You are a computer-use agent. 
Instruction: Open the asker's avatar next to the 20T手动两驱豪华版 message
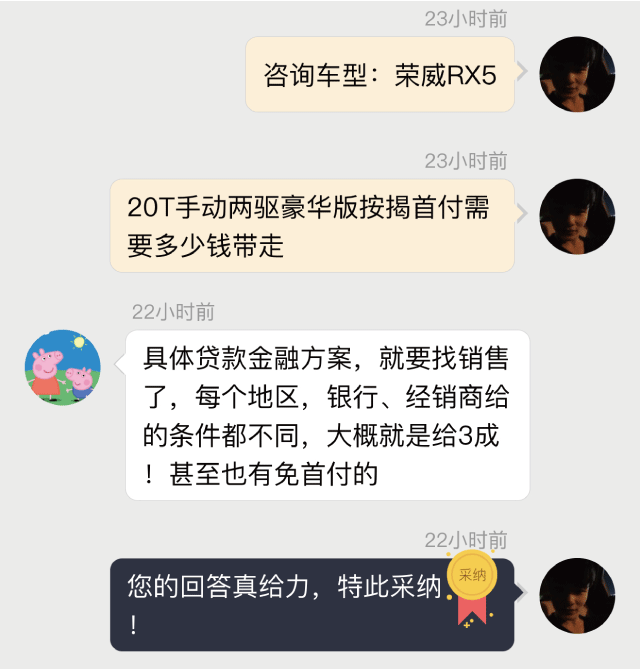click(577, 216)
